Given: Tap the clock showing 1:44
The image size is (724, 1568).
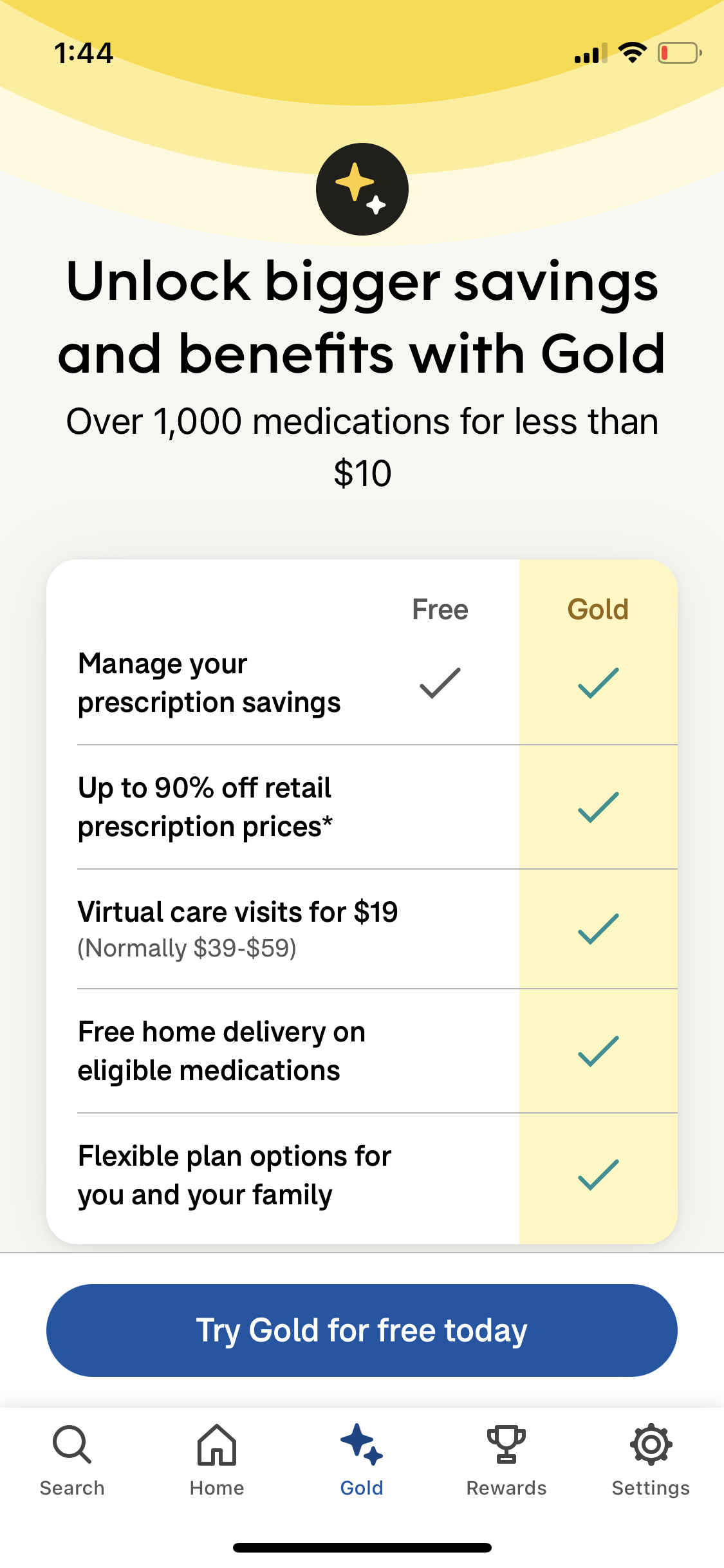Looking at the screenshot, I should point(84,53).
